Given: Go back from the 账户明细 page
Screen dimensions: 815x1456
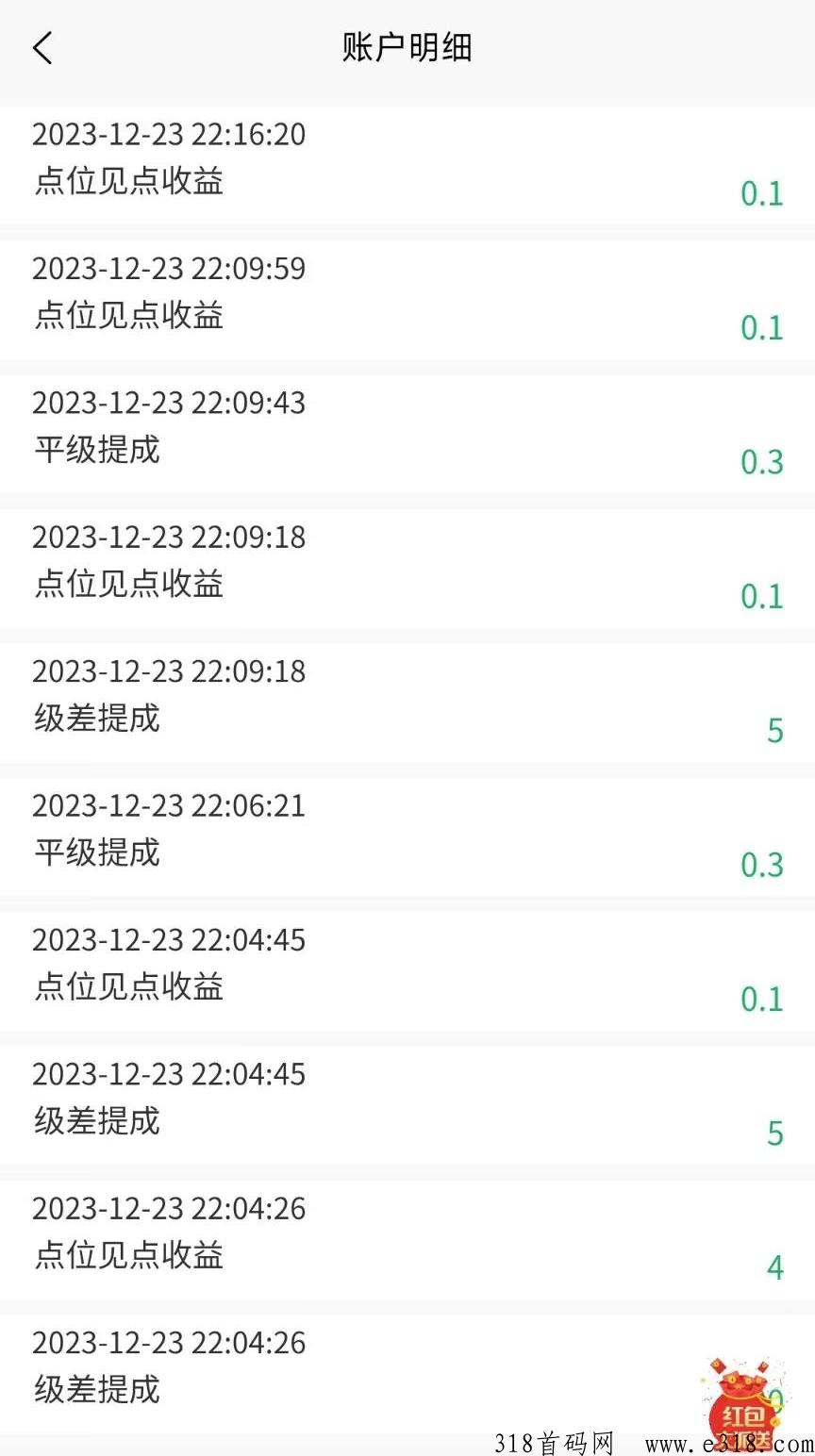Looking at the screenshot, I should (42, 48).
